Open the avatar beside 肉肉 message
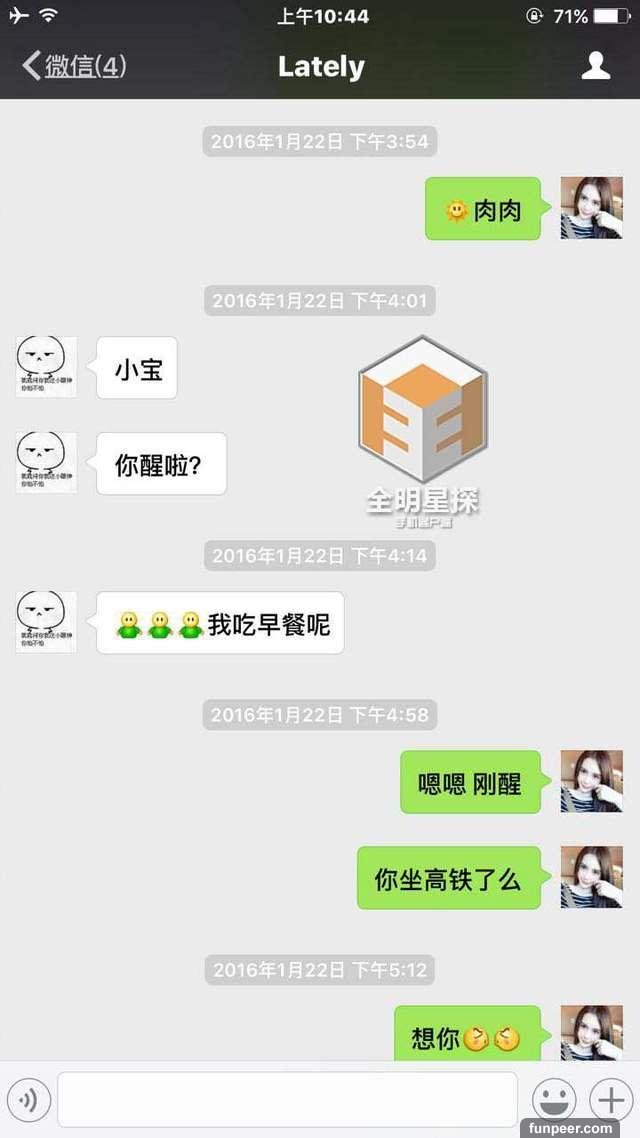This screenshot has height=1138, width=640. coord(591,208)
